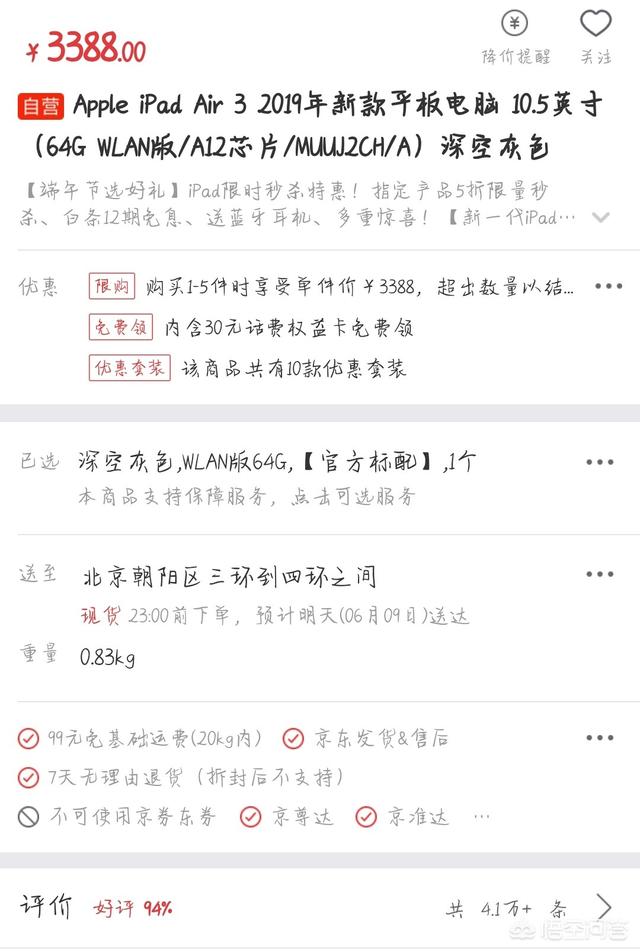Open the service guarantees row with 京东发货&售后
Screen dimensions: 640x952
point(600,738)
